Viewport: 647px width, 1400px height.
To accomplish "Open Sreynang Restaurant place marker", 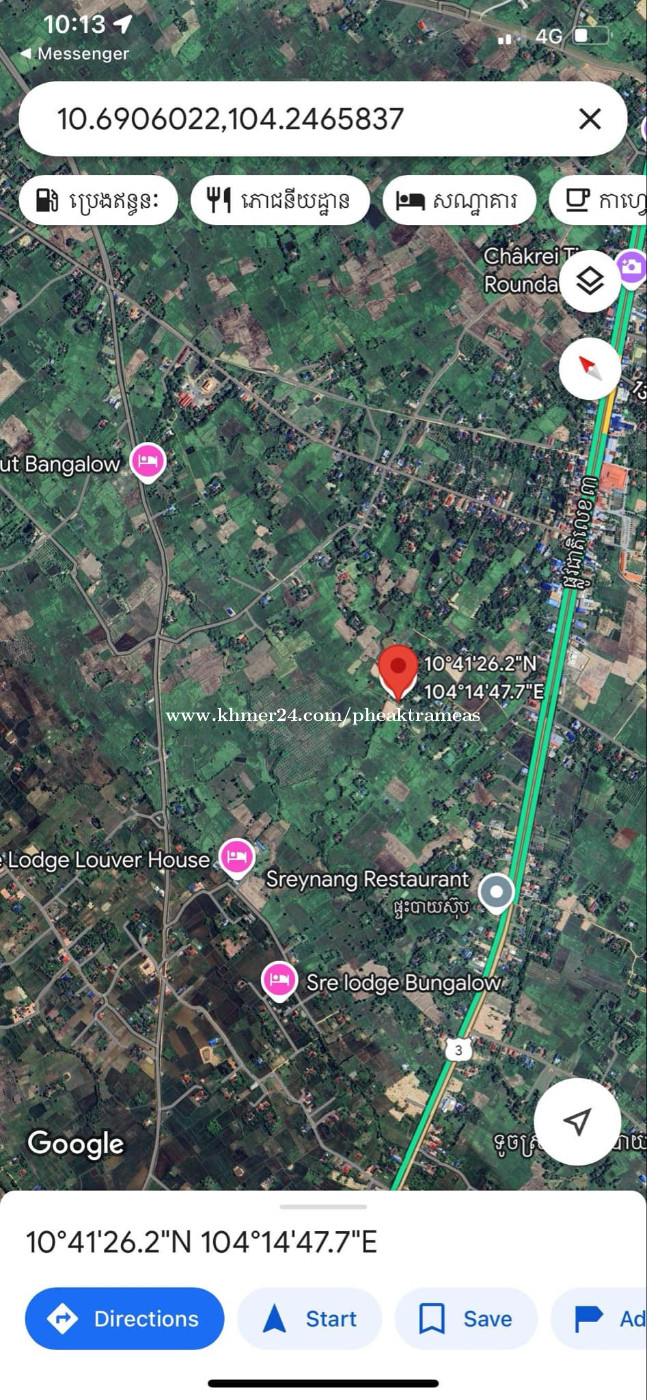I will [x=496, y=892].
